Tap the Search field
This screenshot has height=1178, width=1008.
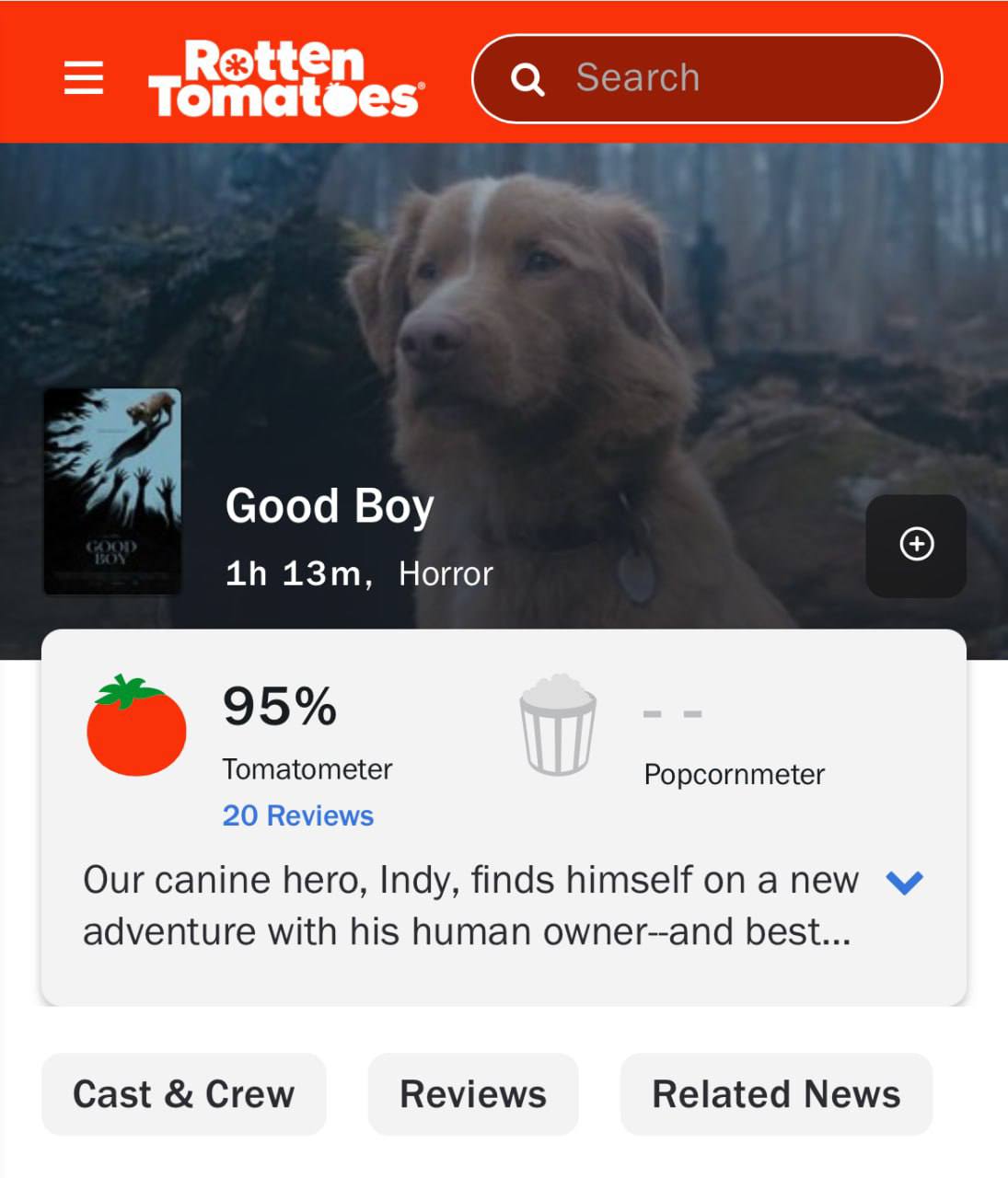coord(707,78)
